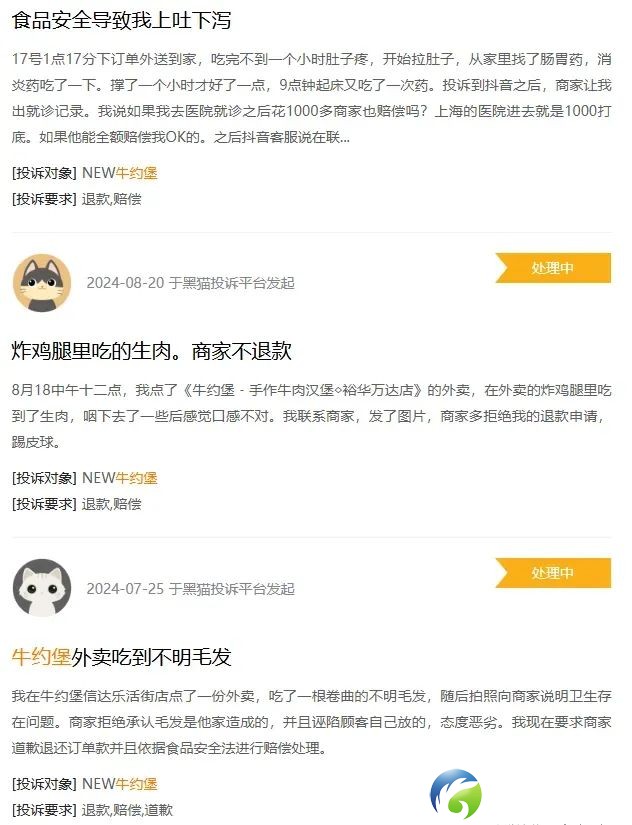Image resolution: width=632 pixels, height=825 pixels.
Task: Open the complaint '食品安全导致我上吐下泻'
Action: pyautogui.click(x=121, y=19)
